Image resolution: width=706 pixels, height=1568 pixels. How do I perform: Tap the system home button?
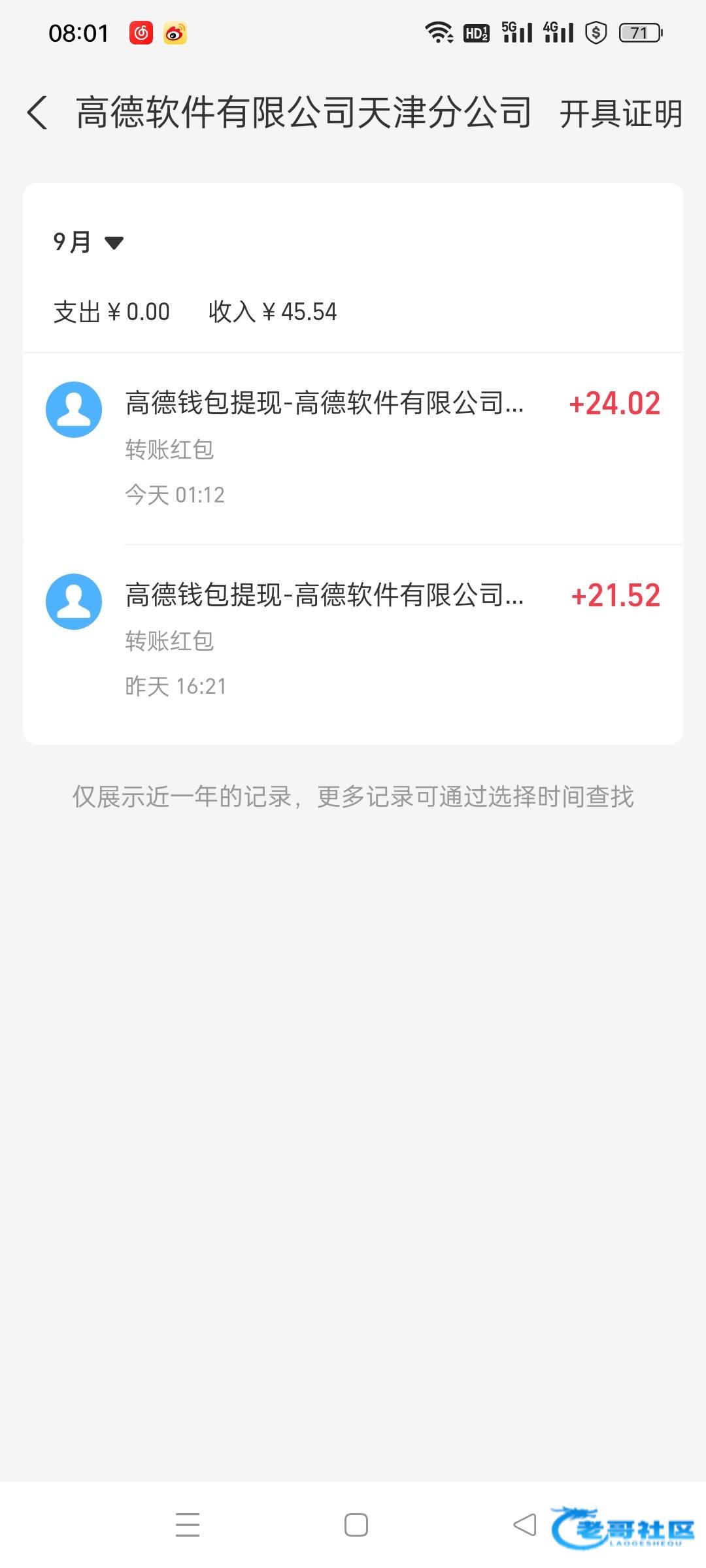pos(356,1525)
